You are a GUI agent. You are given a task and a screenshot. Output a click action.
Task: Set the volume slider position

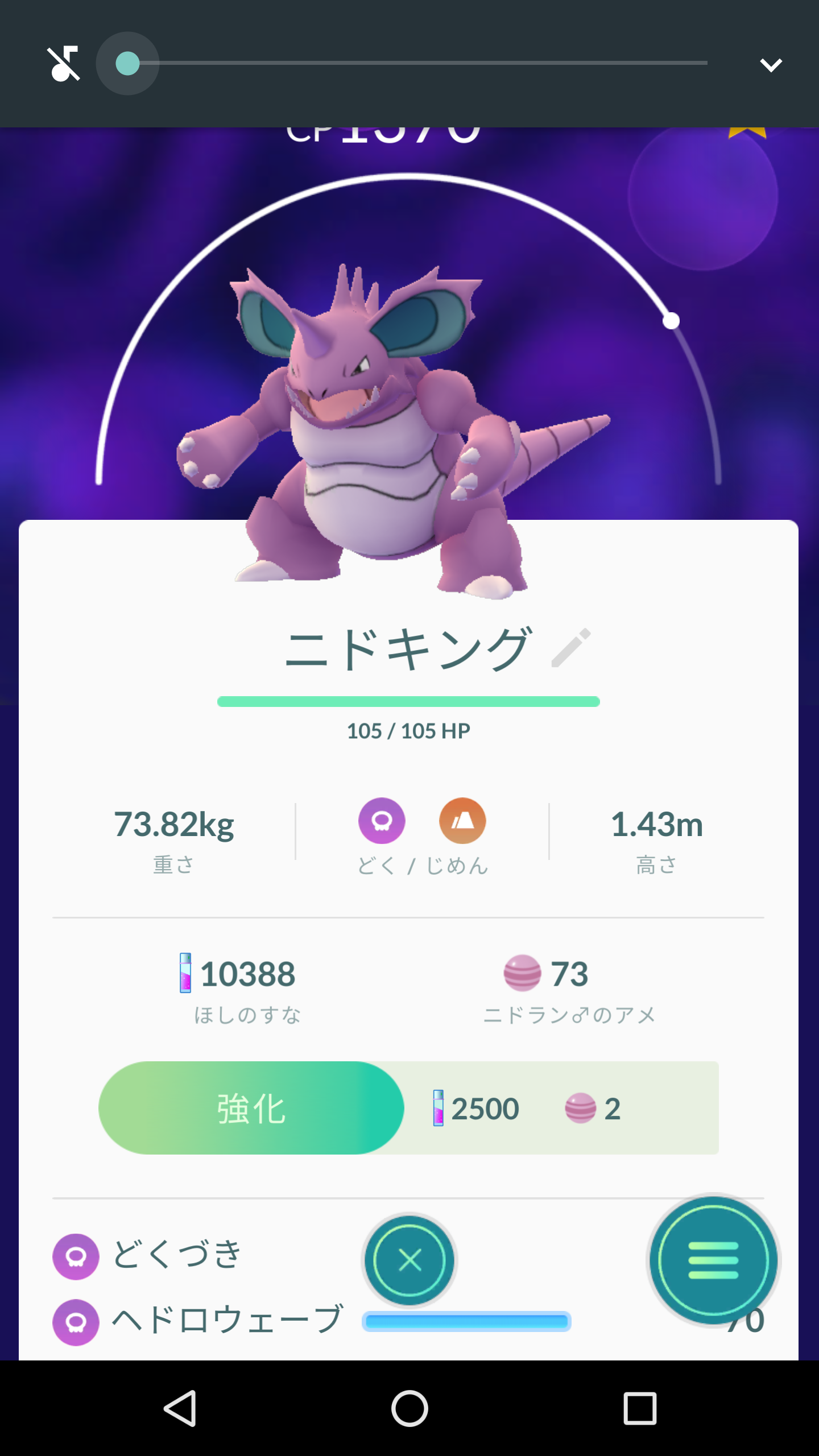point(127,64)
